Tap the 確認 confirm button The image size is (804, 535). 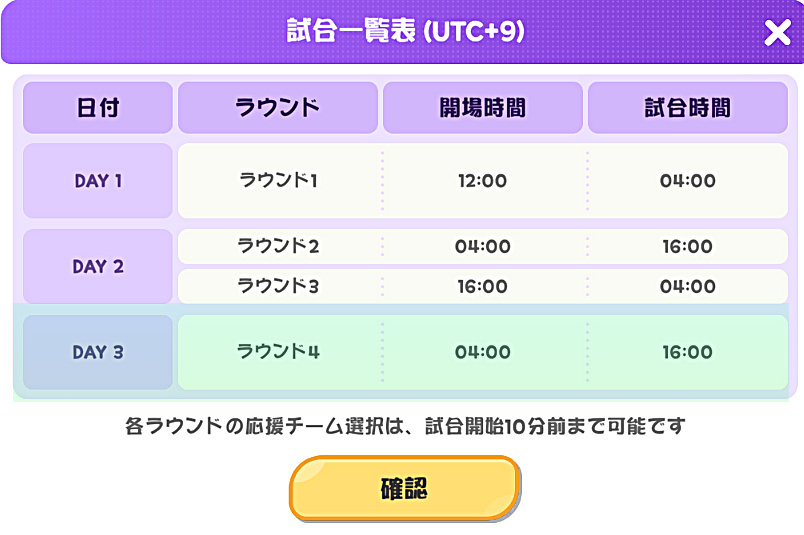[x=405, y=488]
